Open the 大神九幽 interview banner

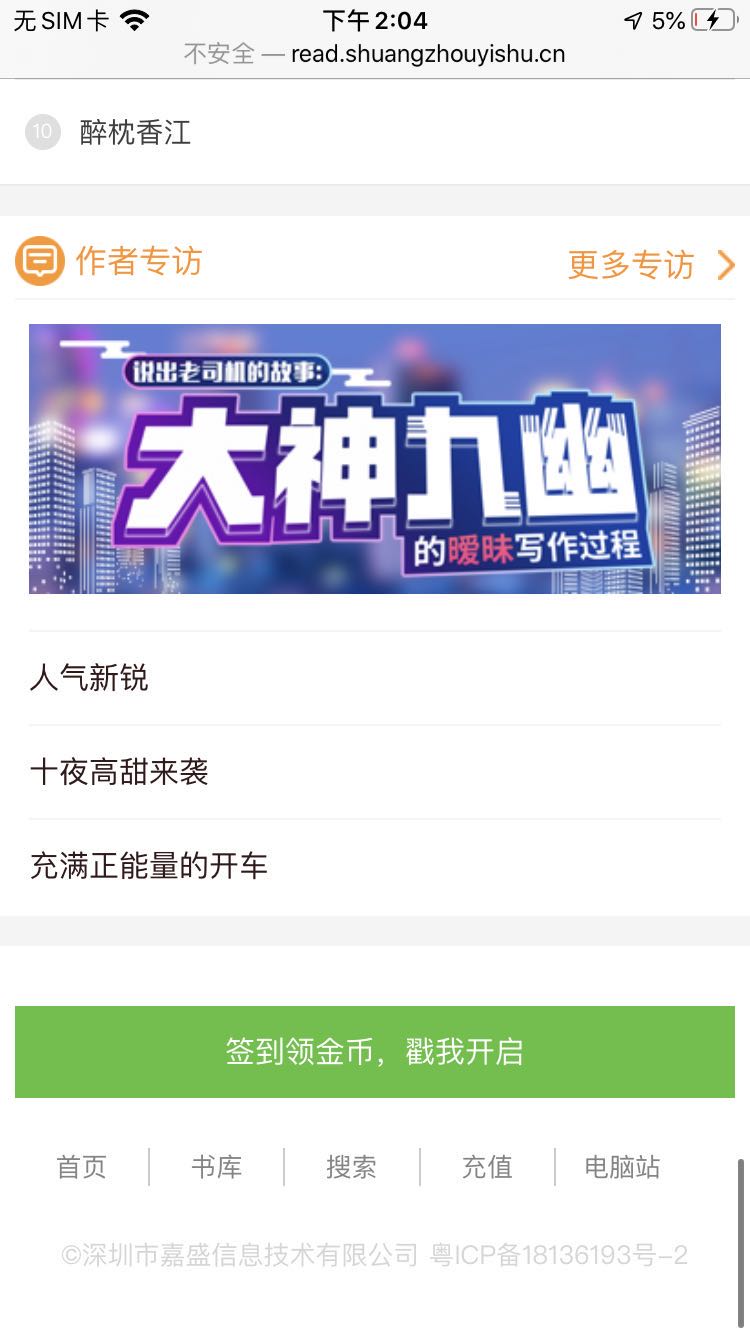[375, 459]
